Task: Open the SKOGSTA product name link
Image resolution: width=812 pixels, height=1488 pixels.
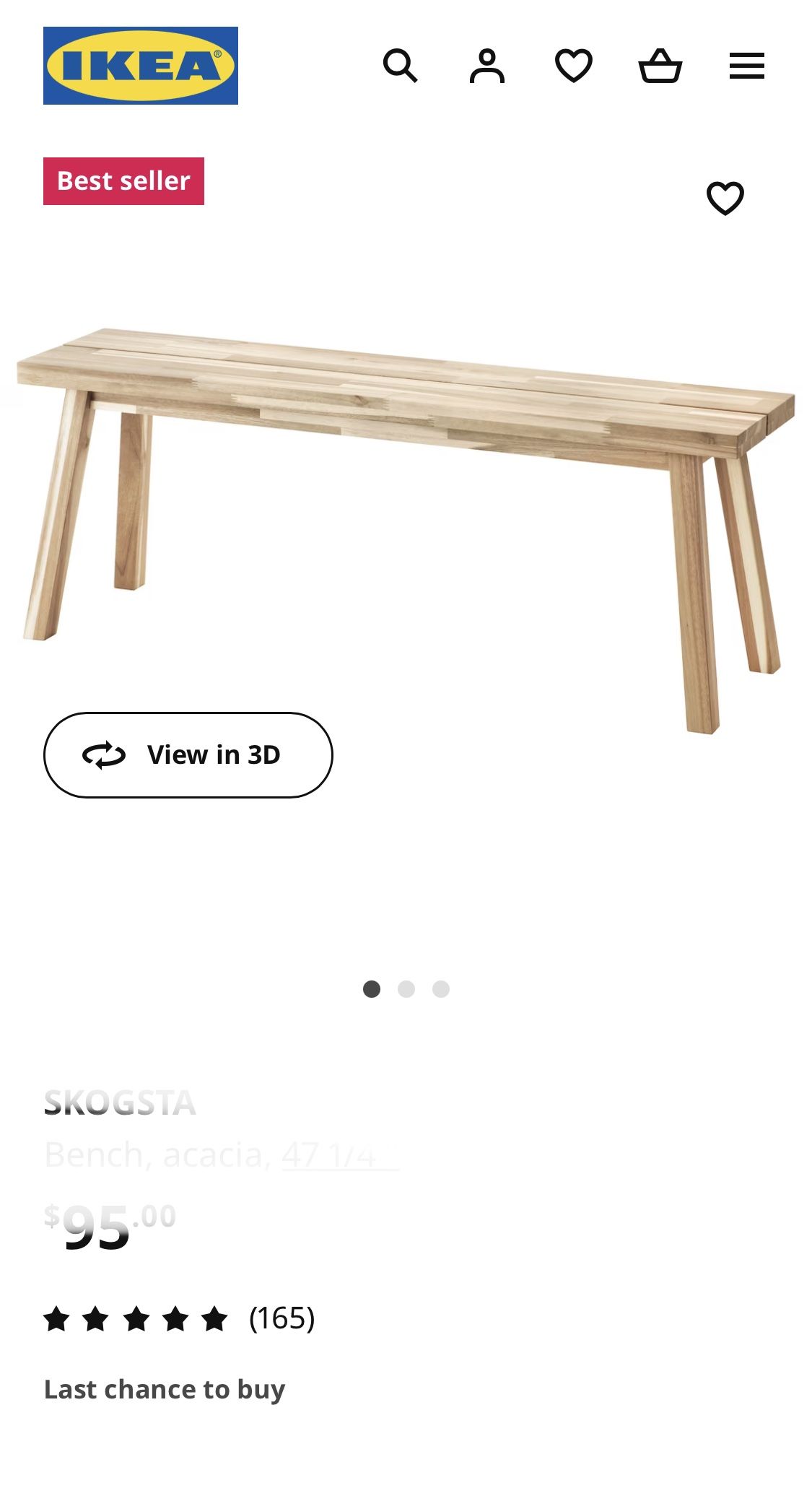Action: click(x=123, y=1104)
